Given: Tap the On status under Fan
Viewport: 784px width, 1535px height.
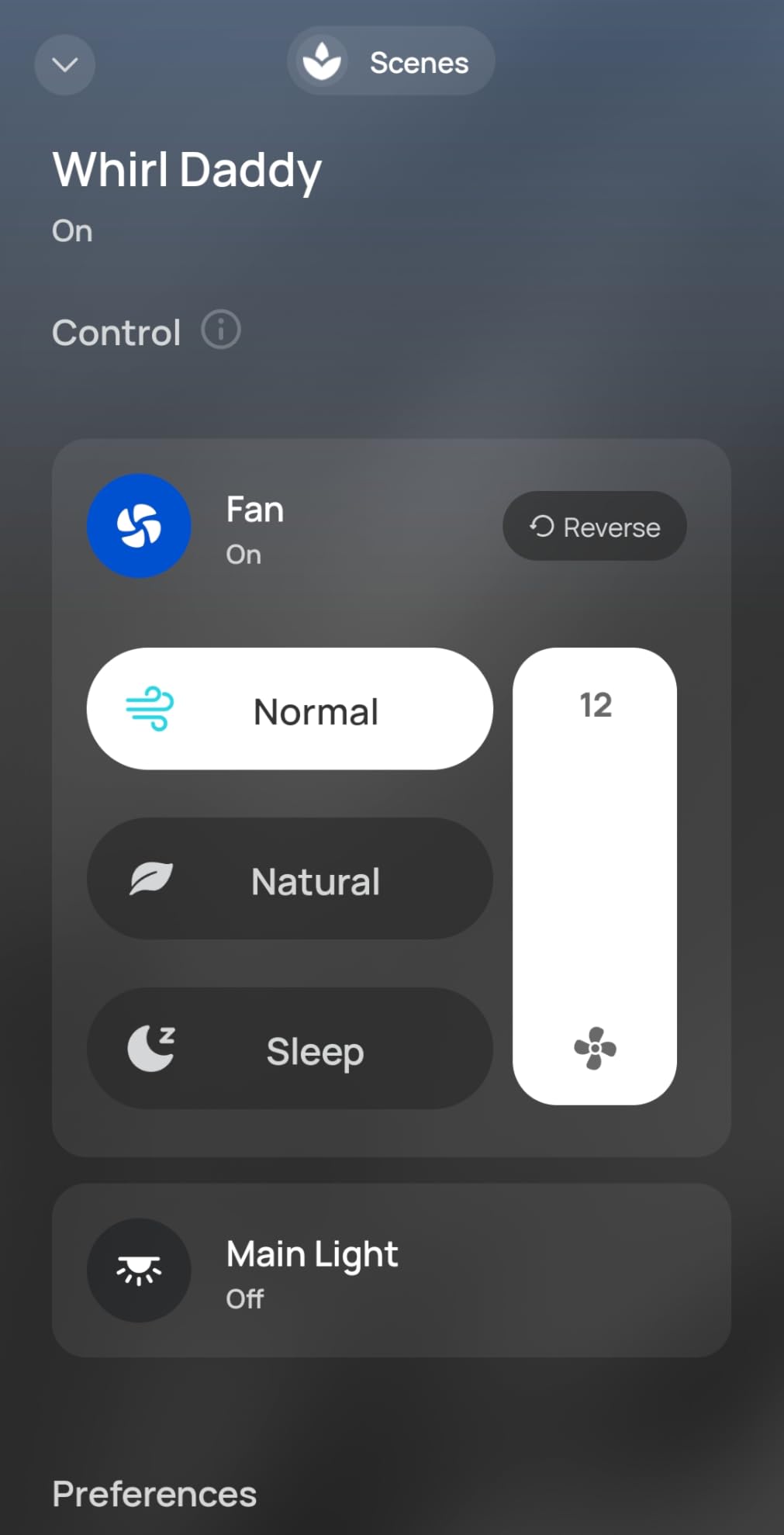Looking at the screenshot, I should [243, 554].
